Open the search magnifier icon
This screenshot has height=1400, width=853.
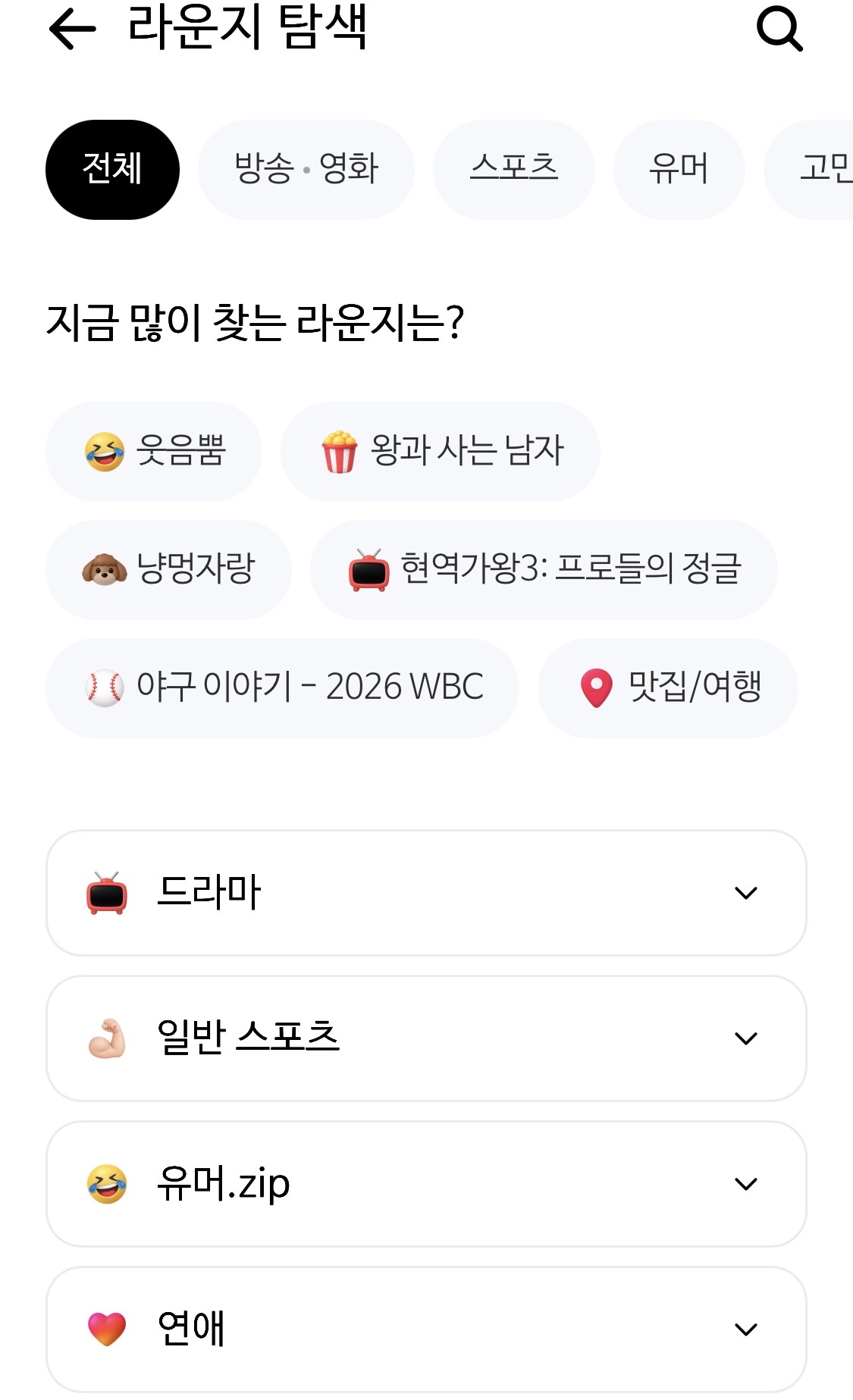pos(779,29)
